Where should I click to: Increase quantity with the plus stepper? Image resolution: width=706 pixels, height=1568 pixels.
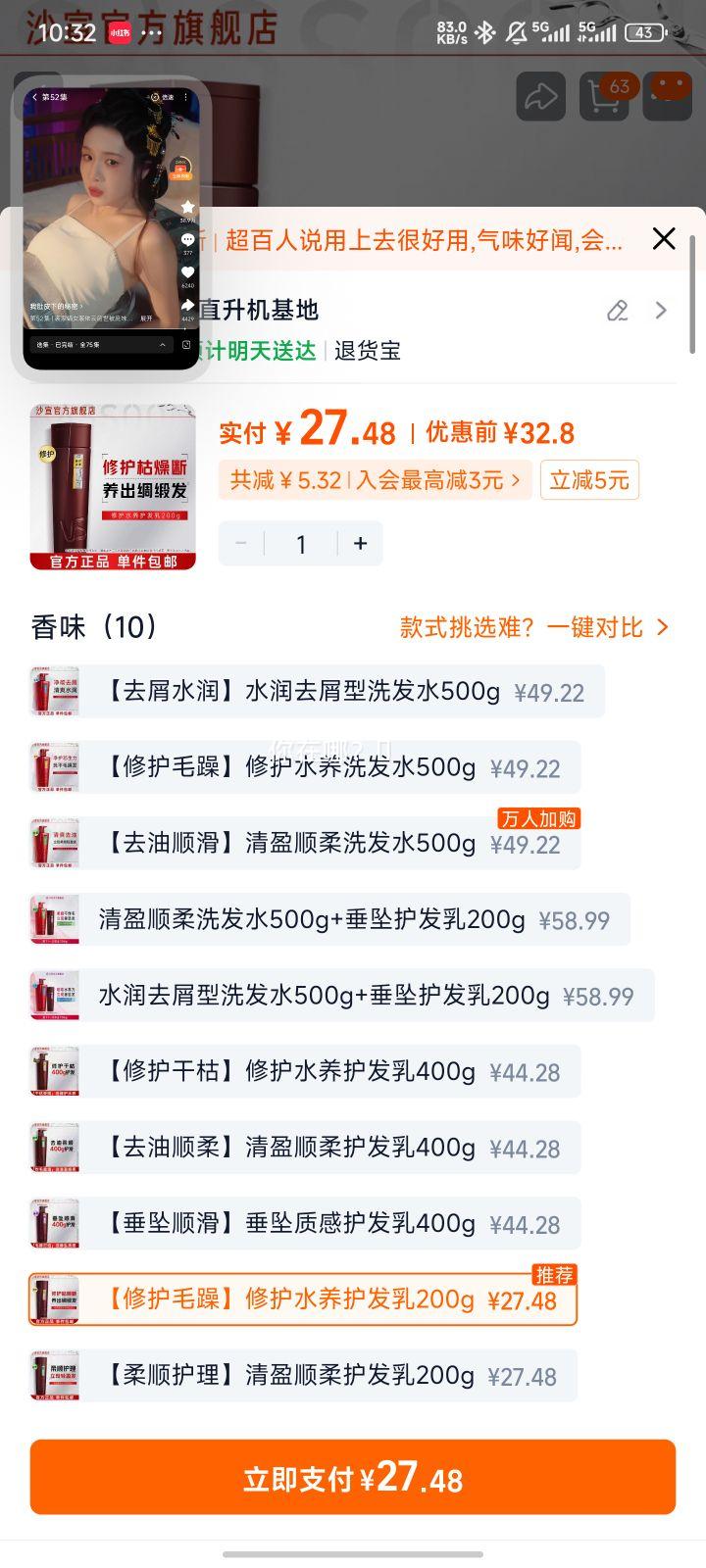pyautogui.click(x=360, y=543)
